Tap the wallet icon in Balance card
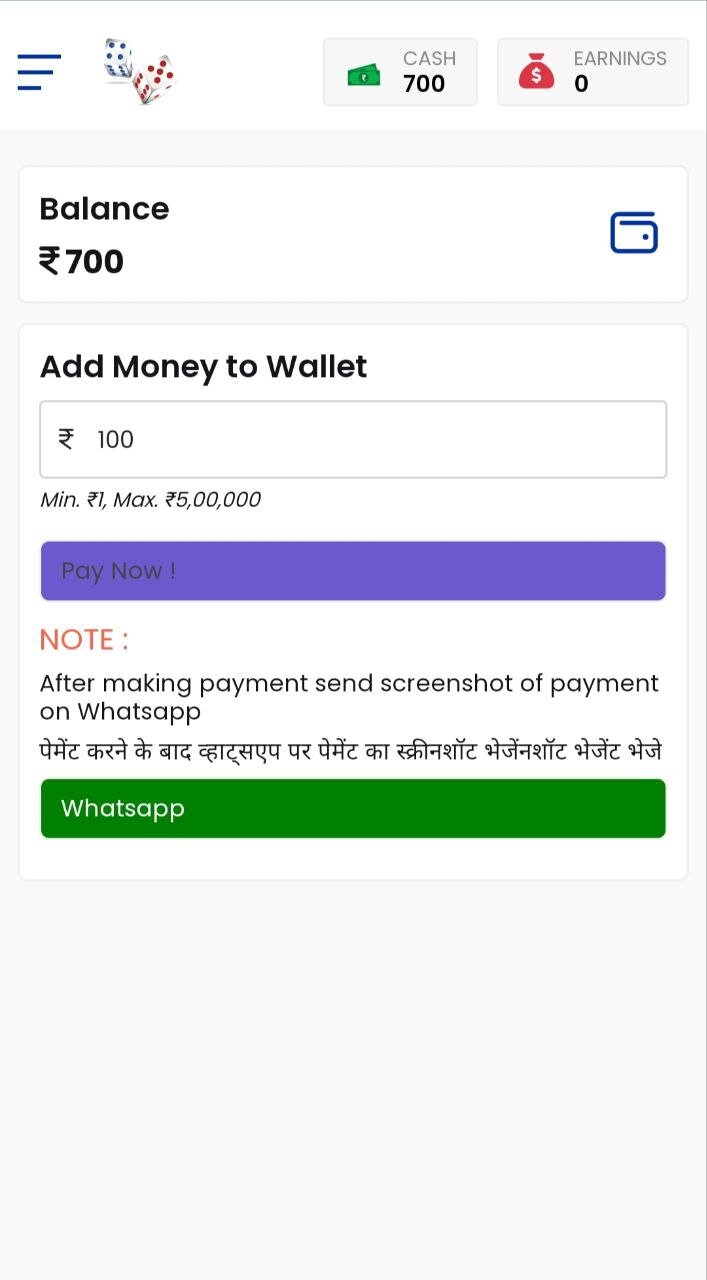707x1280 pixels. 634,233
